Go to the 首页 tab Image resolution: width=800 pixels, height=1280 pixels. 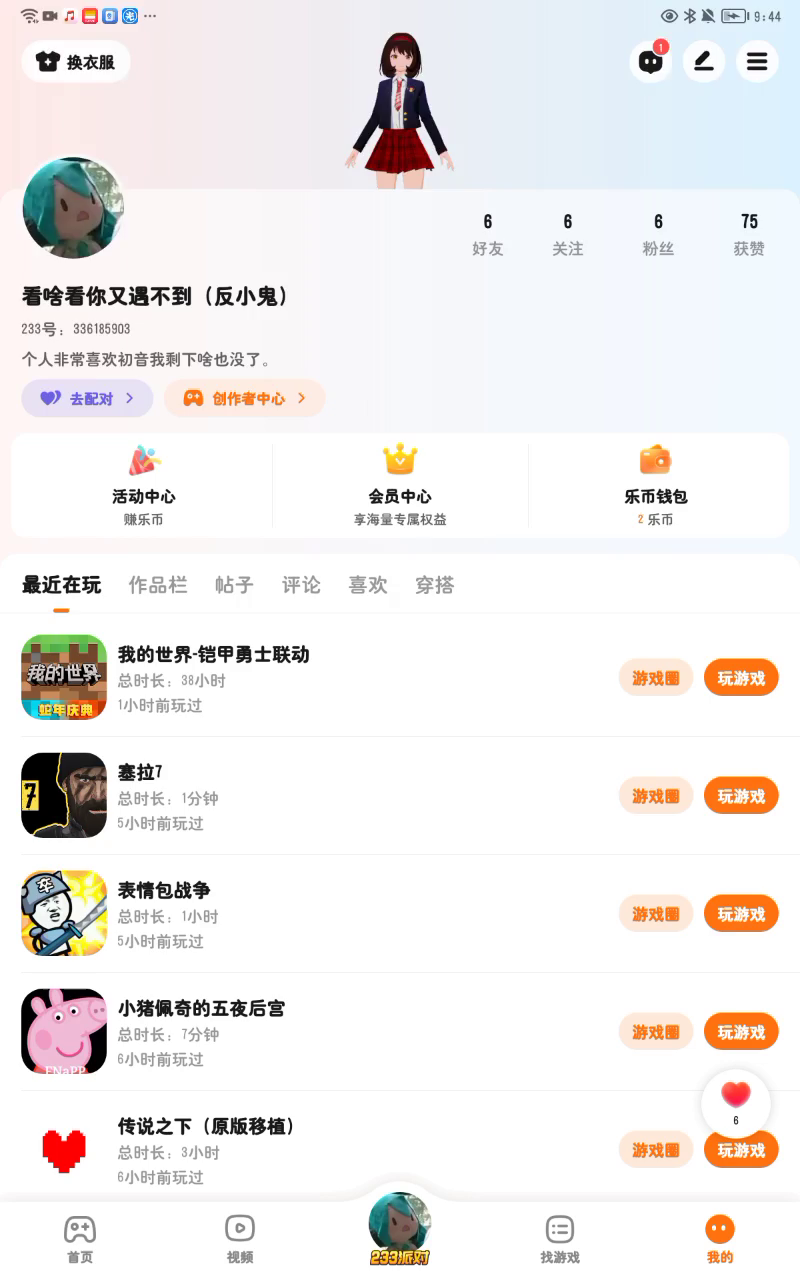pyautogui.click(x=80, y=1240)
